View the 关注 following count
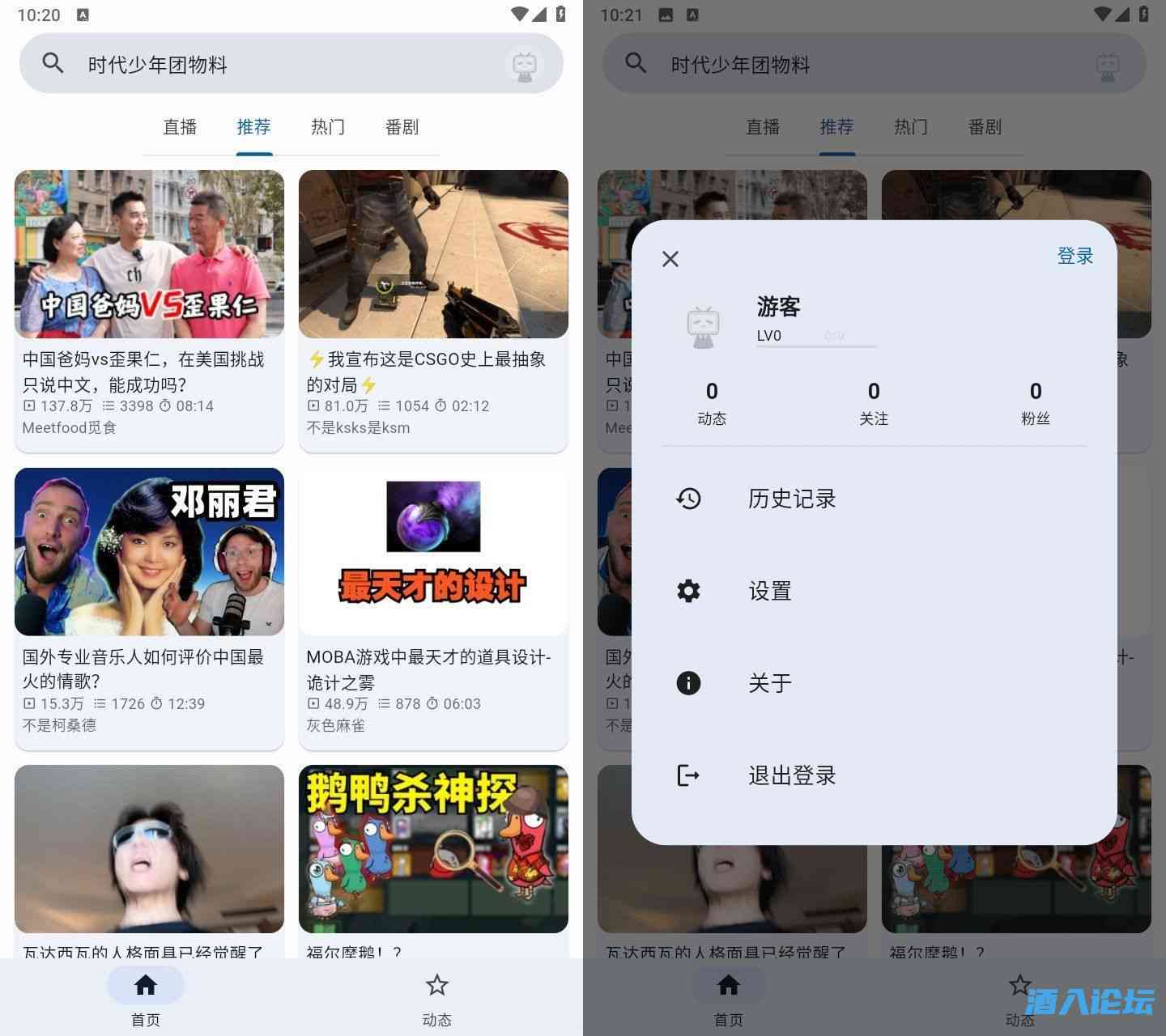Screen dimensions: 1166x1036 click(x=873, y=402)
